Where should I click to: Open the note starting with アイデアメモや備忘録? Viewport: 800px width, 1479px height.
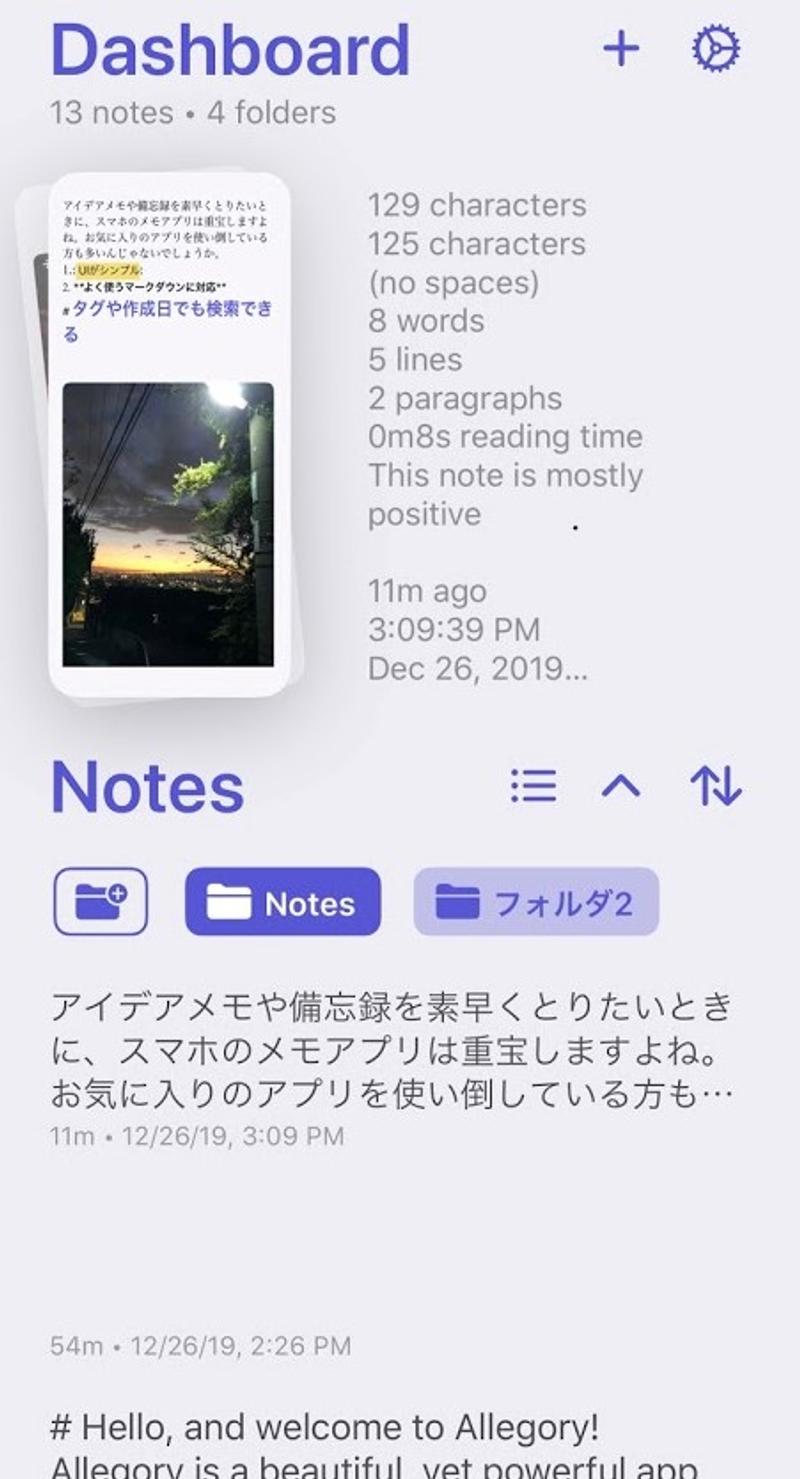[x=392, y=1050]
